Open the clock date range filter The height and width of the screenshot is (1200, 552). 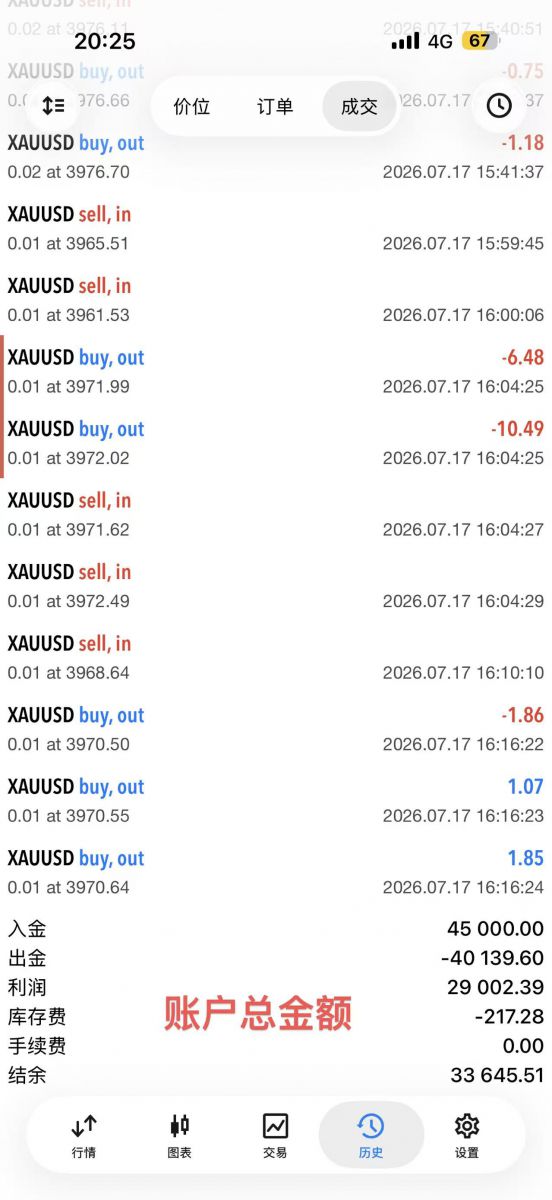coord(499,105)
